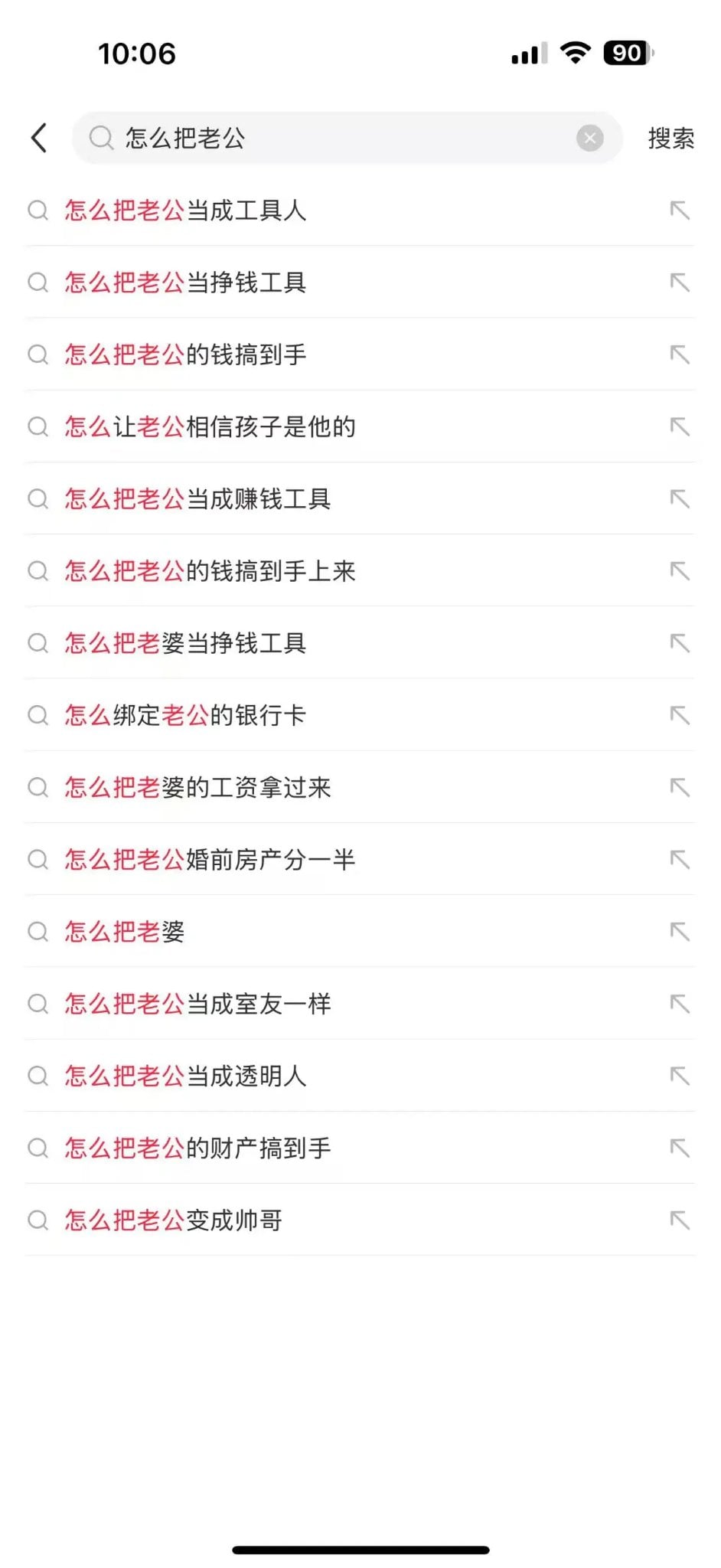Open suggestion 怎么把老公当成室友一样

coord(197,1004)
